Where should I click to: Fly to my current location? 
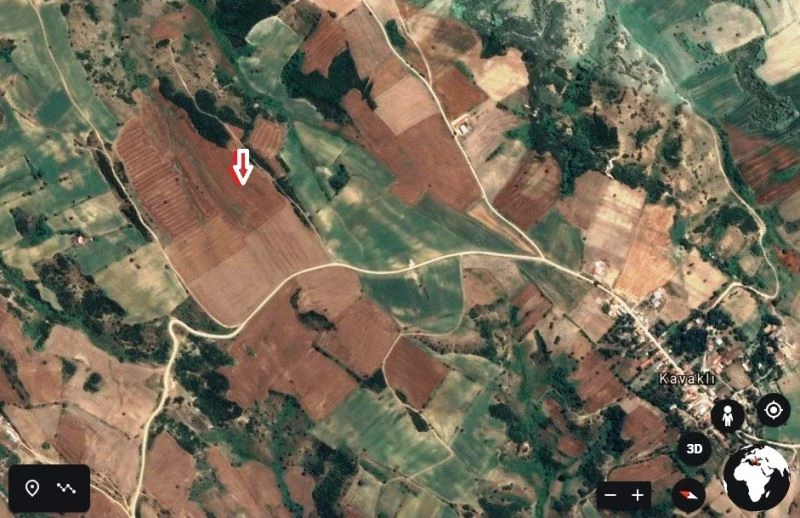772,410
